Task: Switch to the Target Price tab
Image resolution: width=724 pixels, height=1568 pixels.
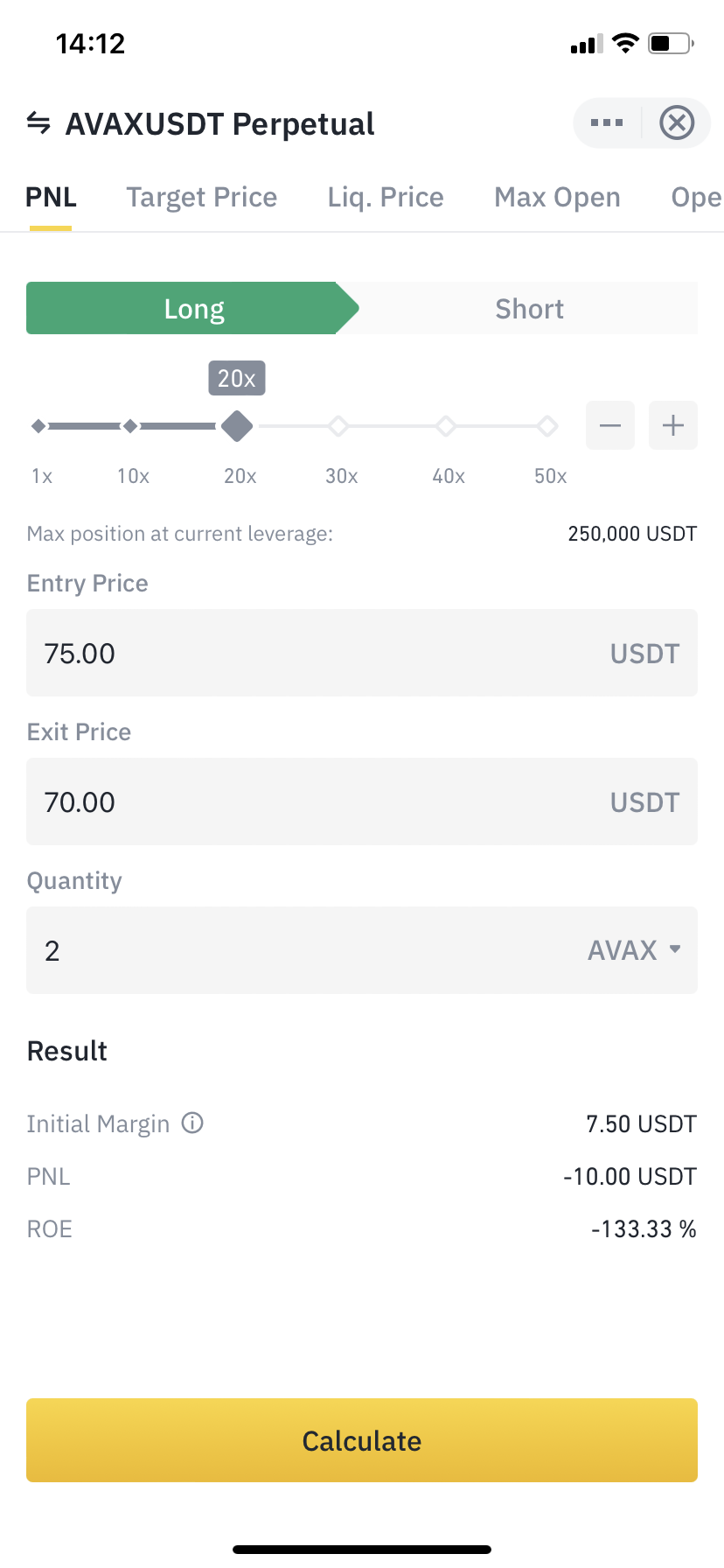Action: pos(201,198)
